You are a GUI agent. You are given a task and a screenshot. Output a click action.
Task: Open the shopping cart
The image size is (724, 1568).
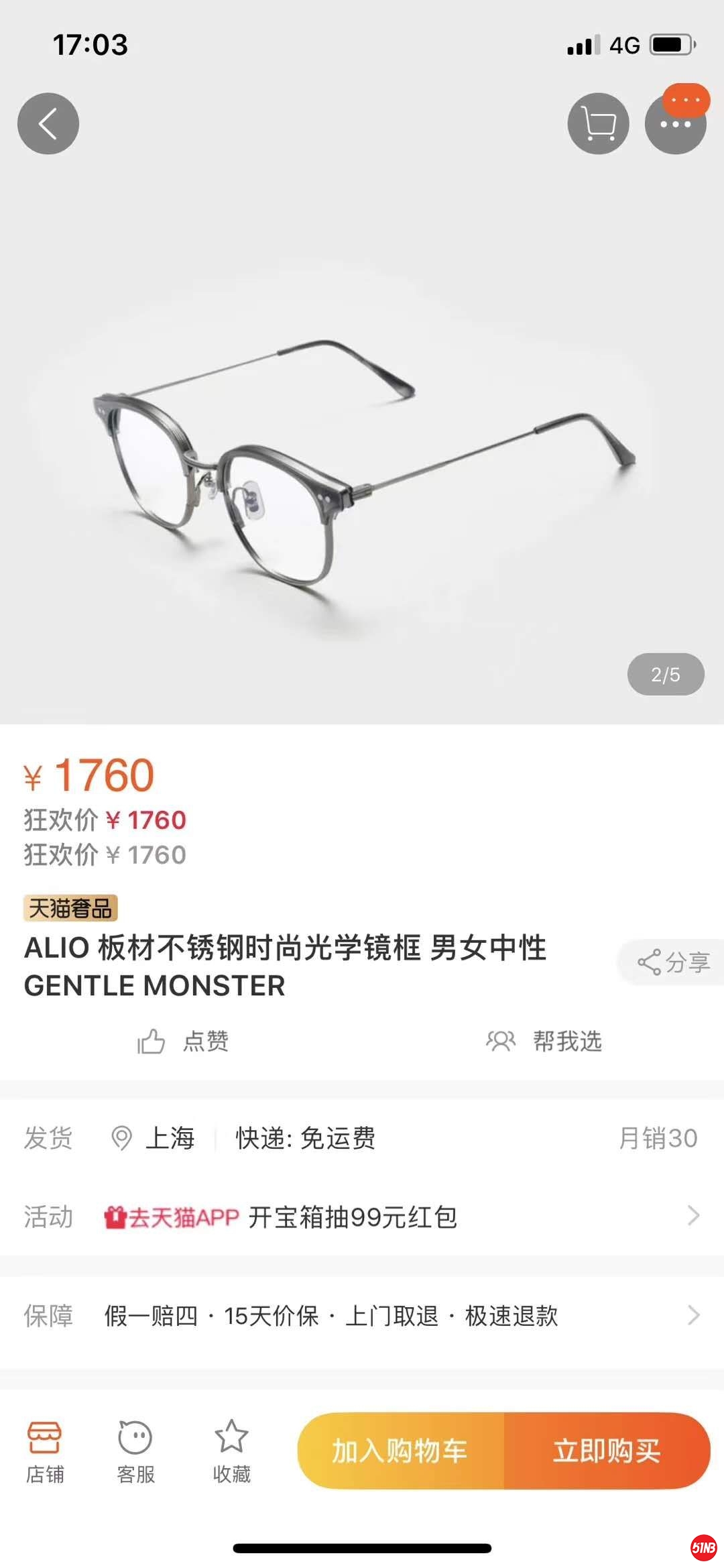pyautogui.click(x=598, y=124)
